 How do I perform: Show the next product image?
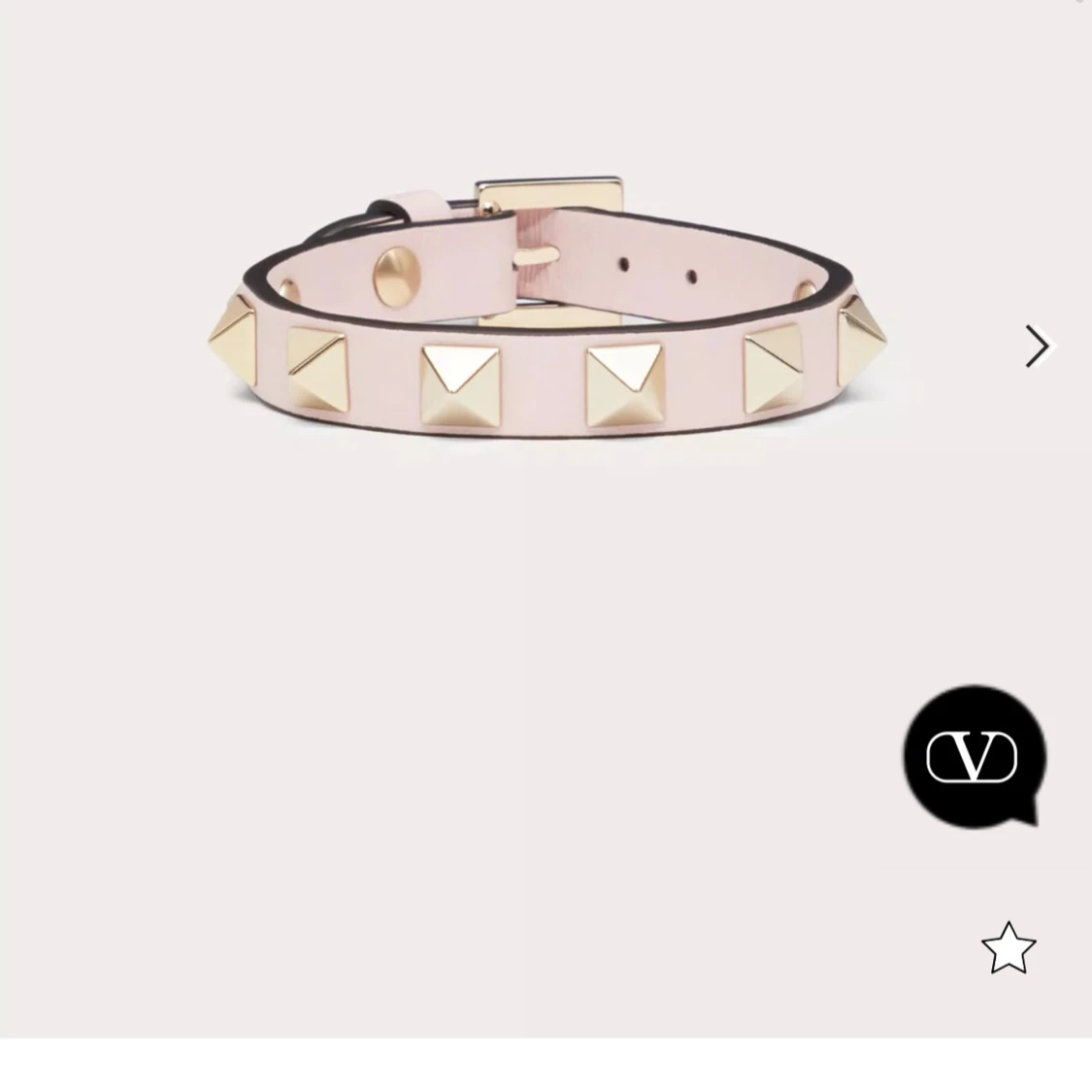point(1037,347)
